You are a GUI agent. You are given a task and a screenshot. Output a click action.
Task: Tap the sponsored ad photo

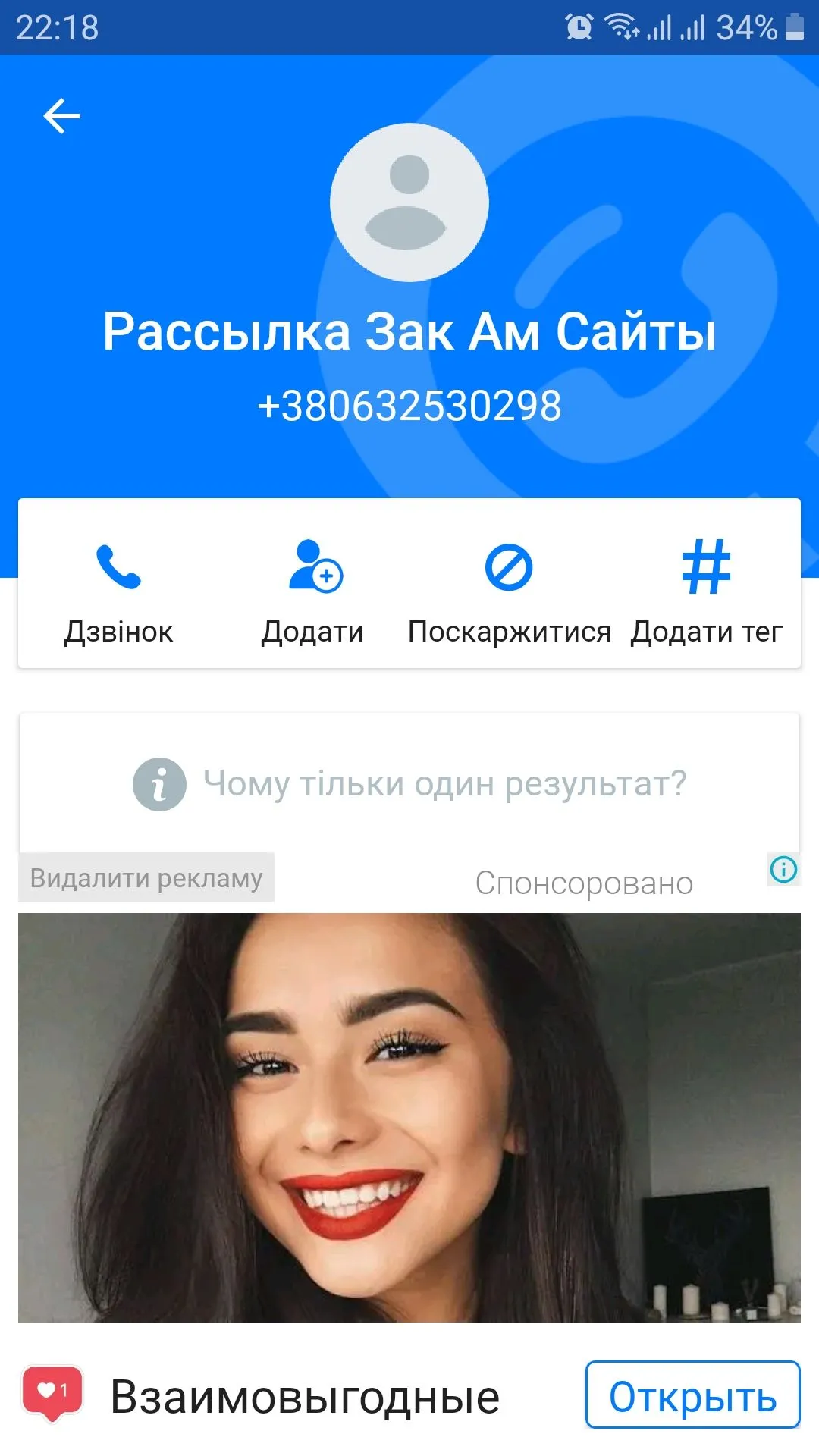[409, 1117]
